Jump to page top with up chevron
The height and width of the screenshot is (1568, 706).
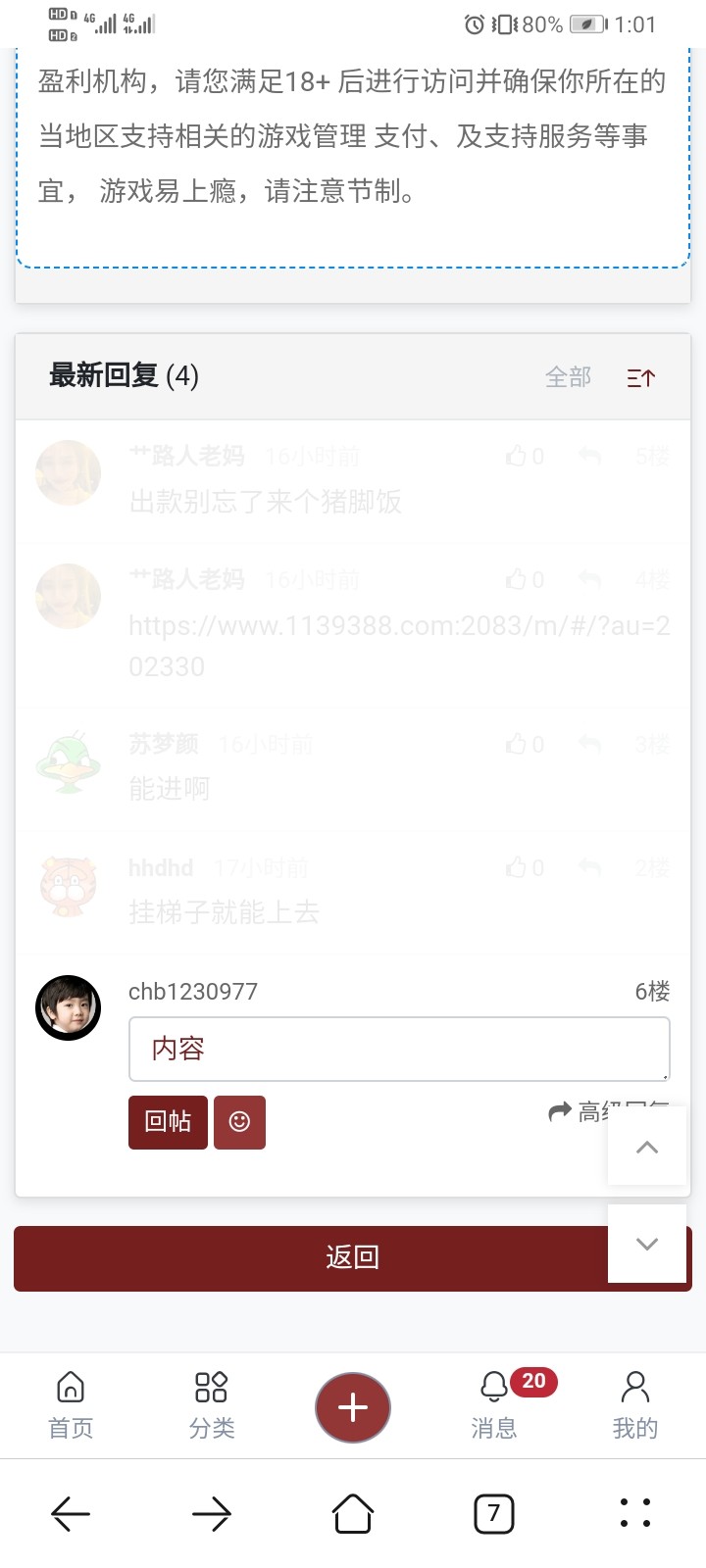(646, 1147)
